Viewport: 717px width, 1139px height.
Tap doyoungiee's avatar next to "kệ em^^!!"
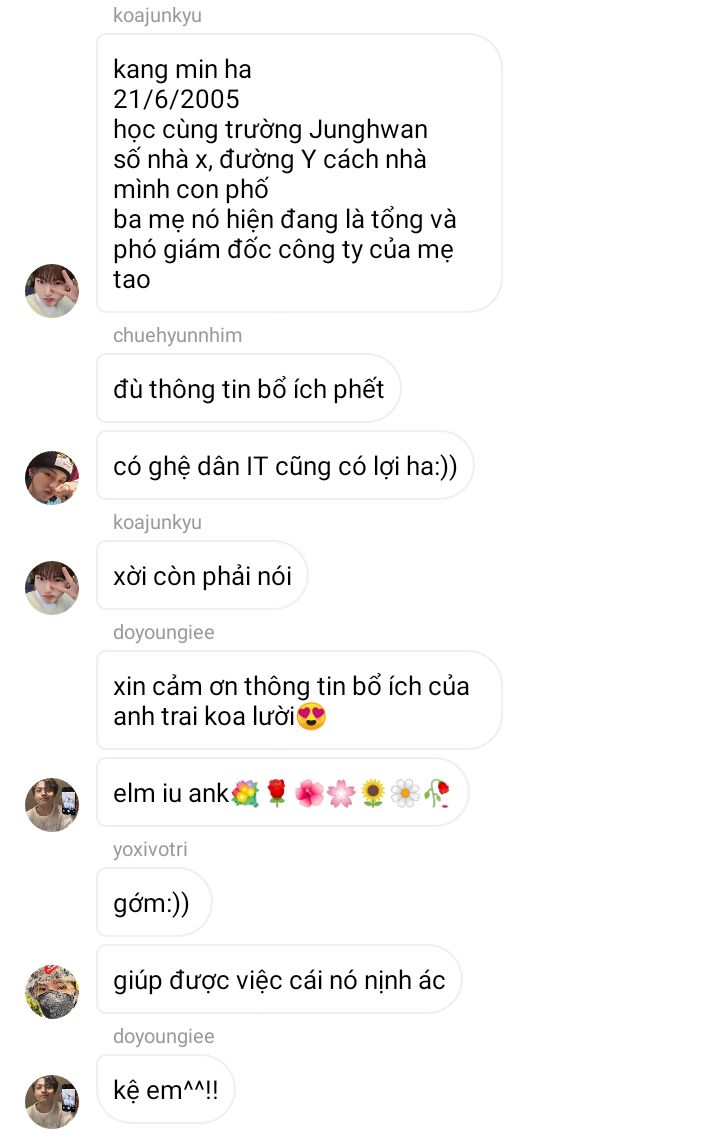[x=52, y=1102]
